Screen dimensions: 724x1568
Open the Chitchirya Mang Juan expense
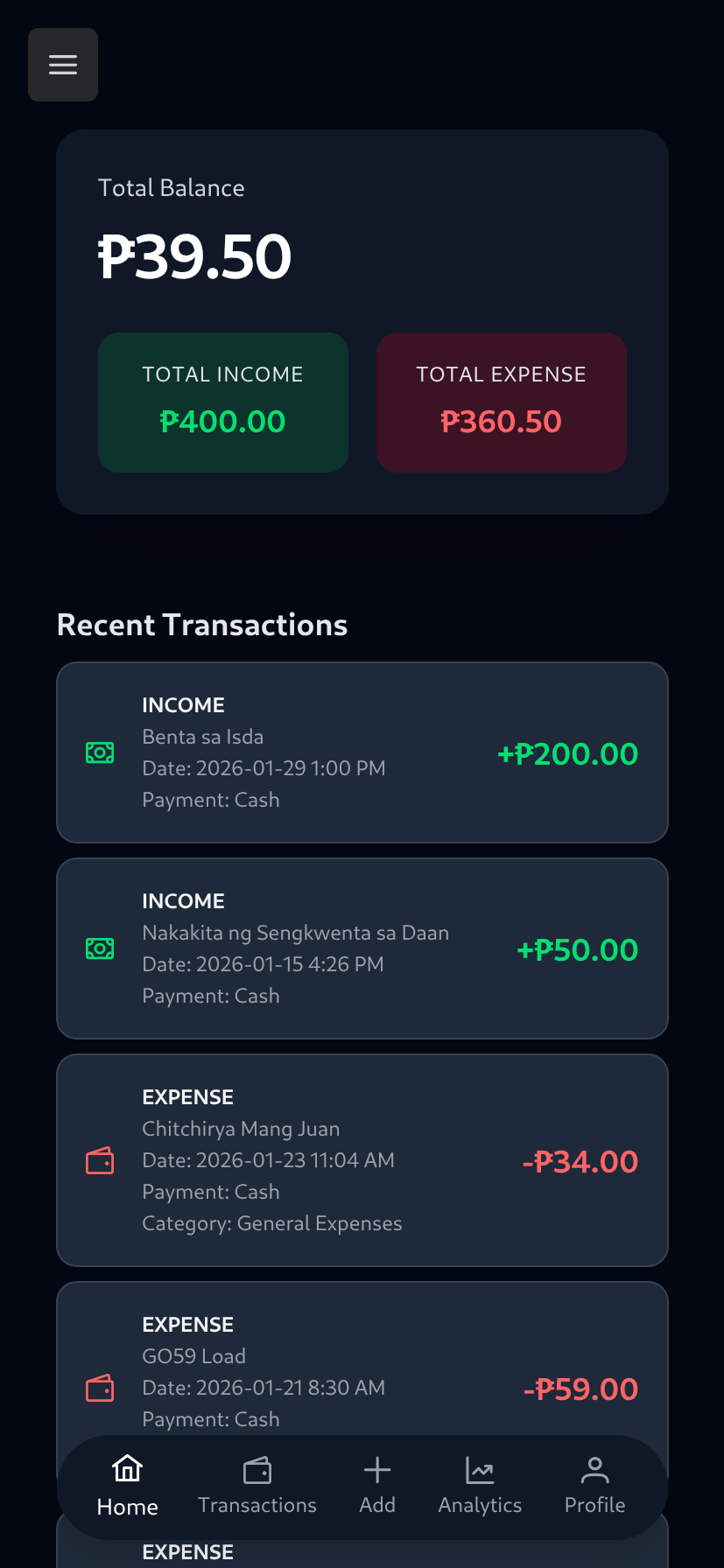[362, 1160]
